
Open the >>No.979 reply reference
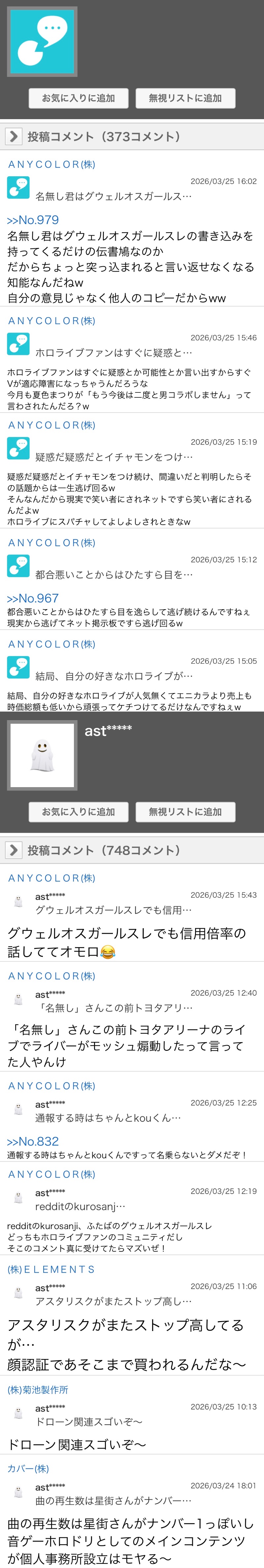(33, 220)
